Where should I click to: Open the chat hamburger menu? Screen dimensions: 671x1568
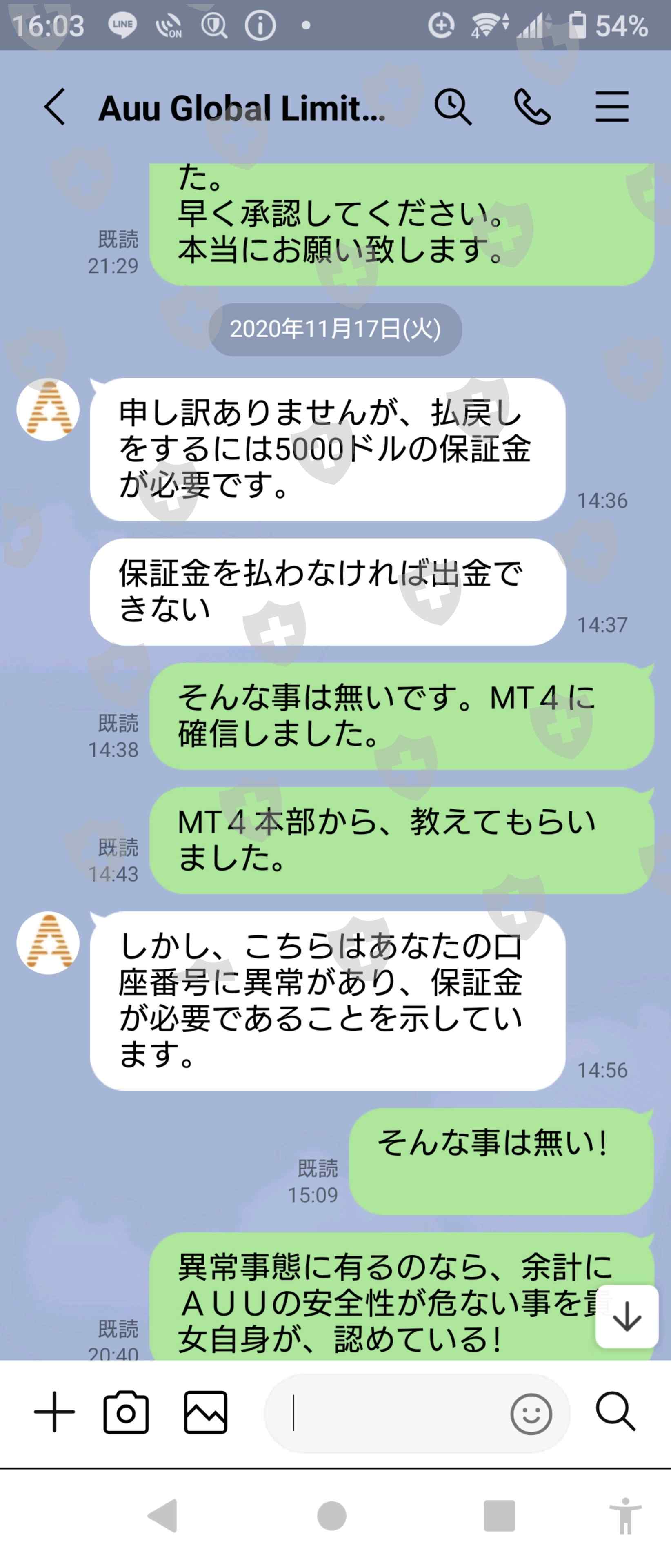[x=612, y=107]
